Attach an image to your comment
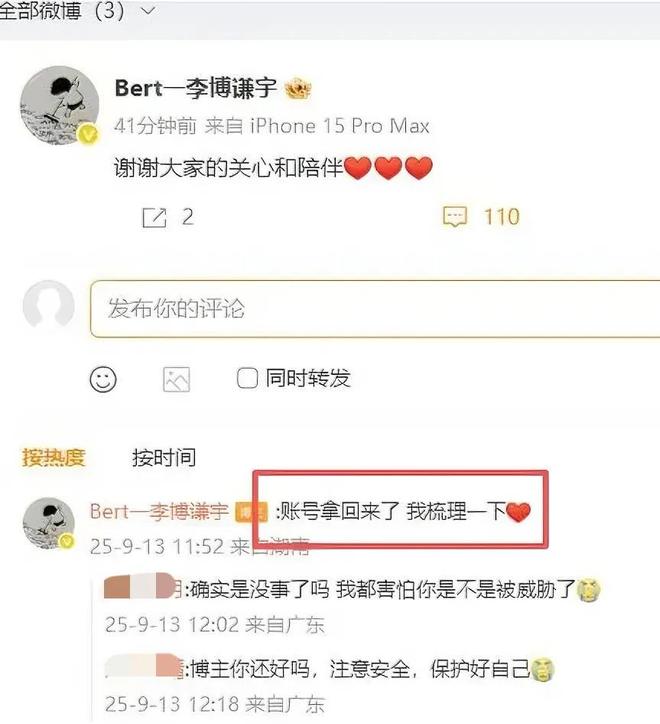This screenshot has width=660, height=724. (176, 379)
